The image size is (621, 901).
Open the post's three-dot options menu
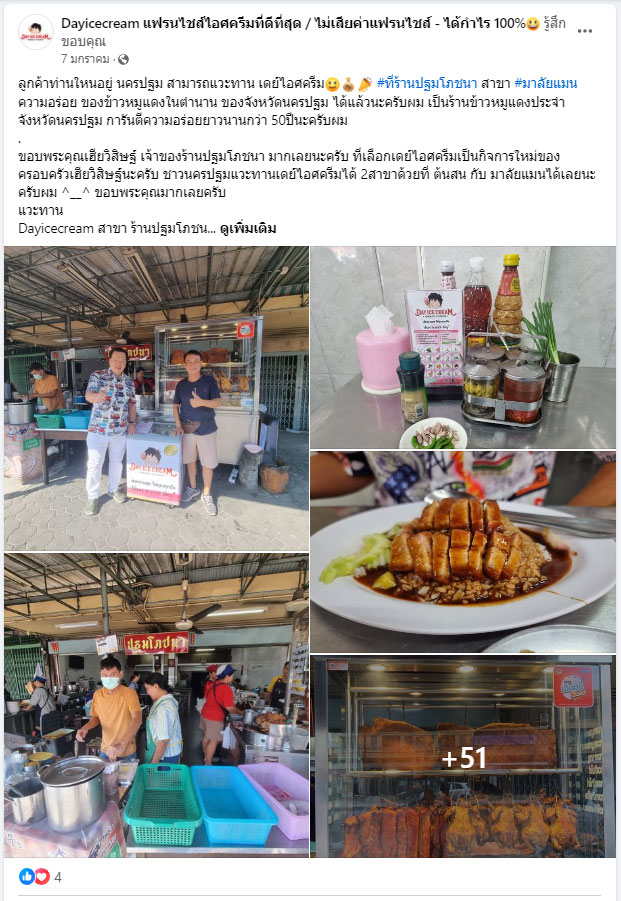(x=585, y=31)
